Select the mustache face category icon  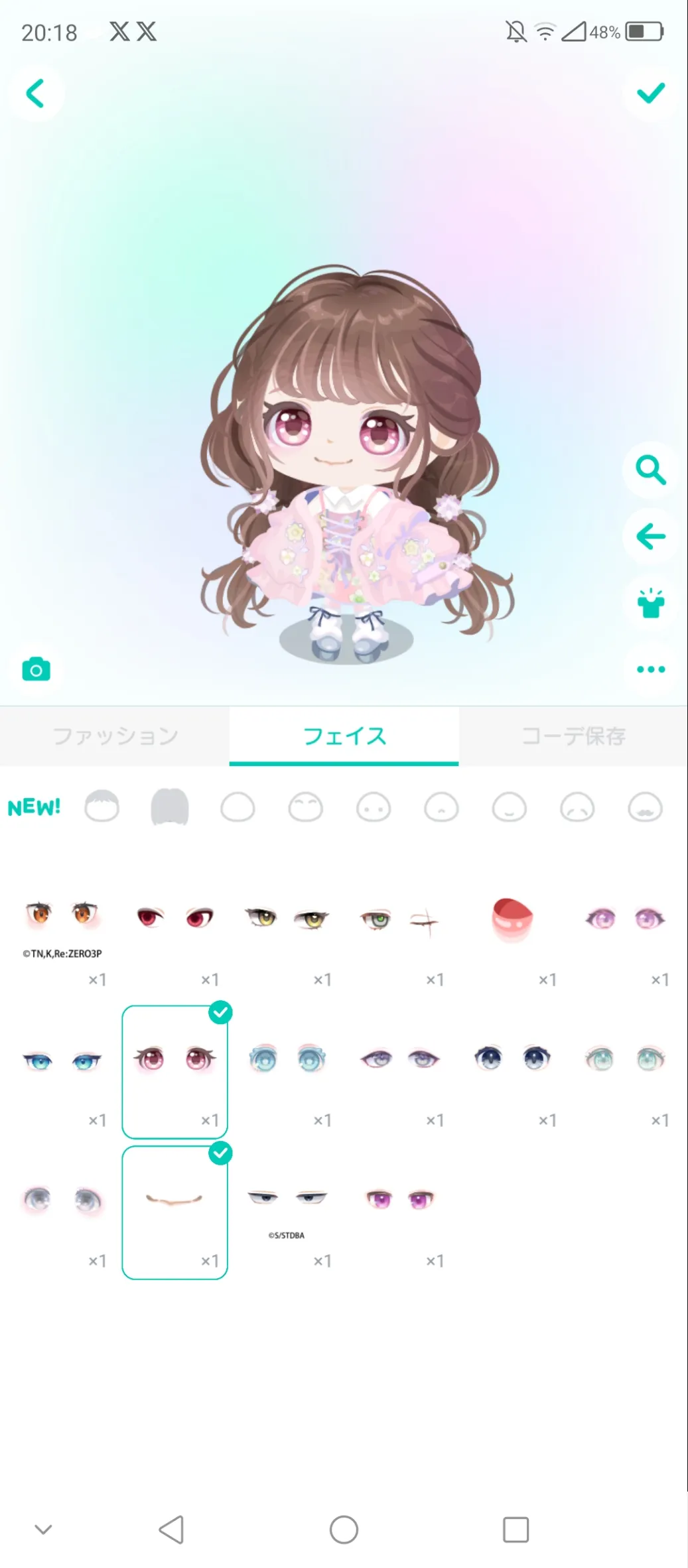tap(645, 807)
